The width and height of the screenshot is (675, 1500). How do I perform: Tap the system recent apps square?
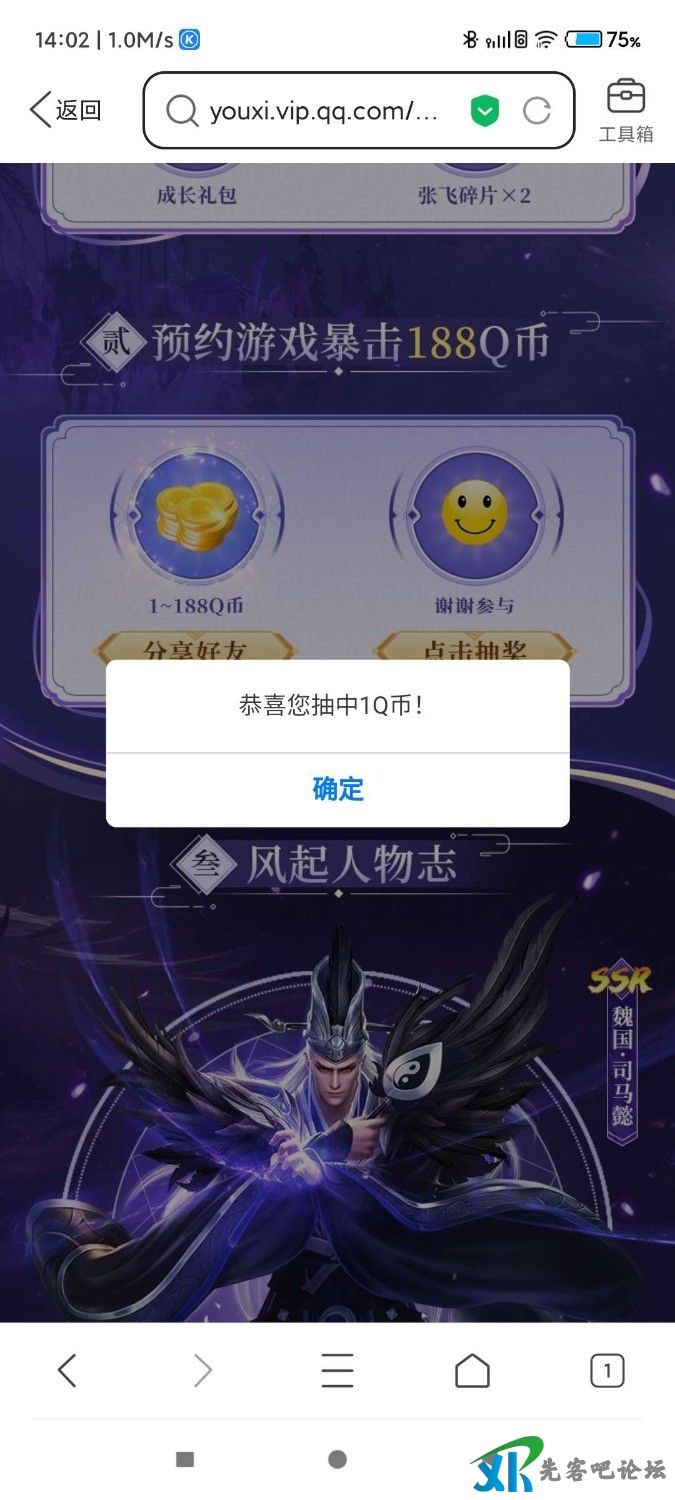point(185,1460)
